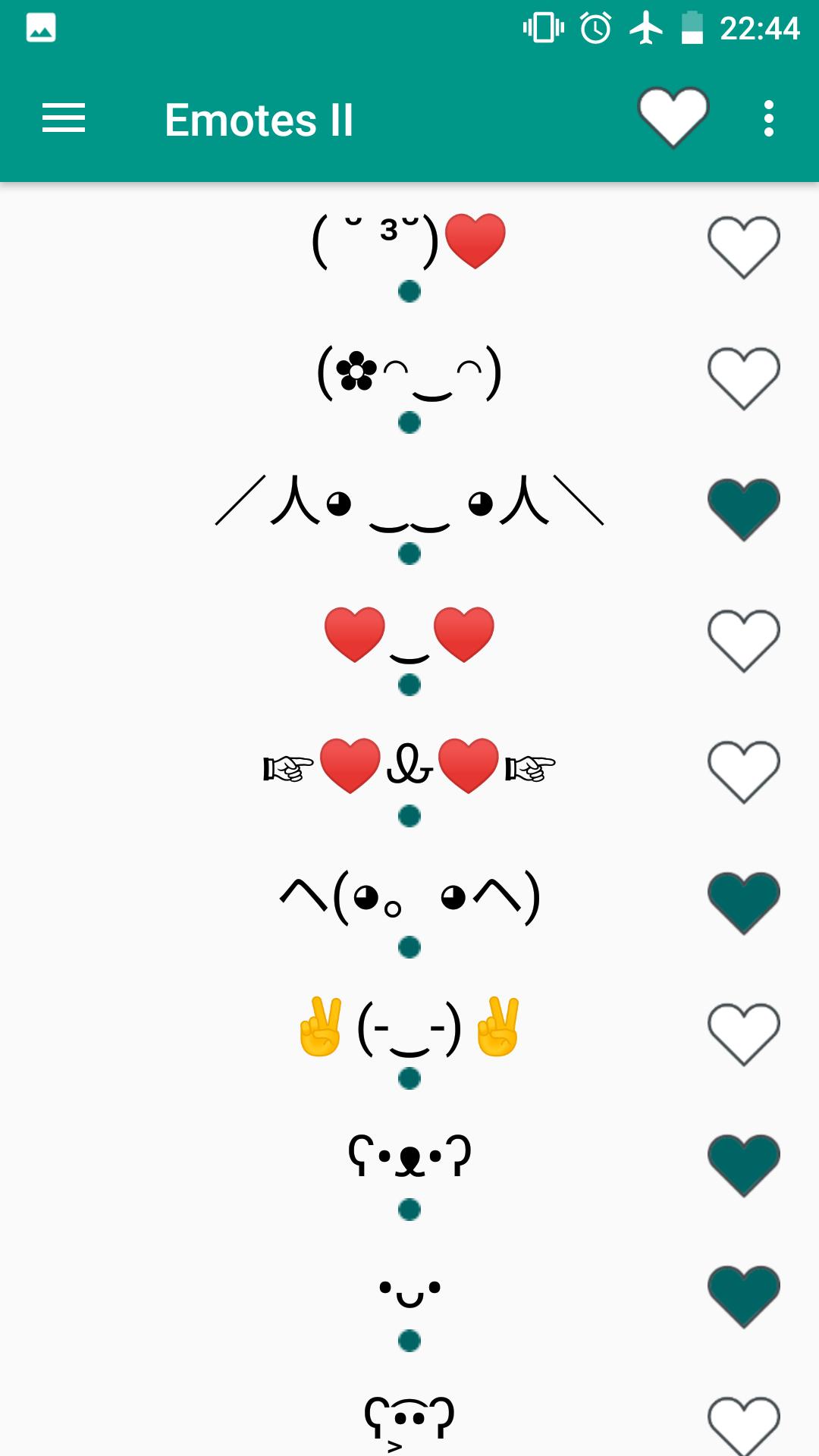
Task: Favorite the flower smiling face emote
Action: click(x=743, y=378)
